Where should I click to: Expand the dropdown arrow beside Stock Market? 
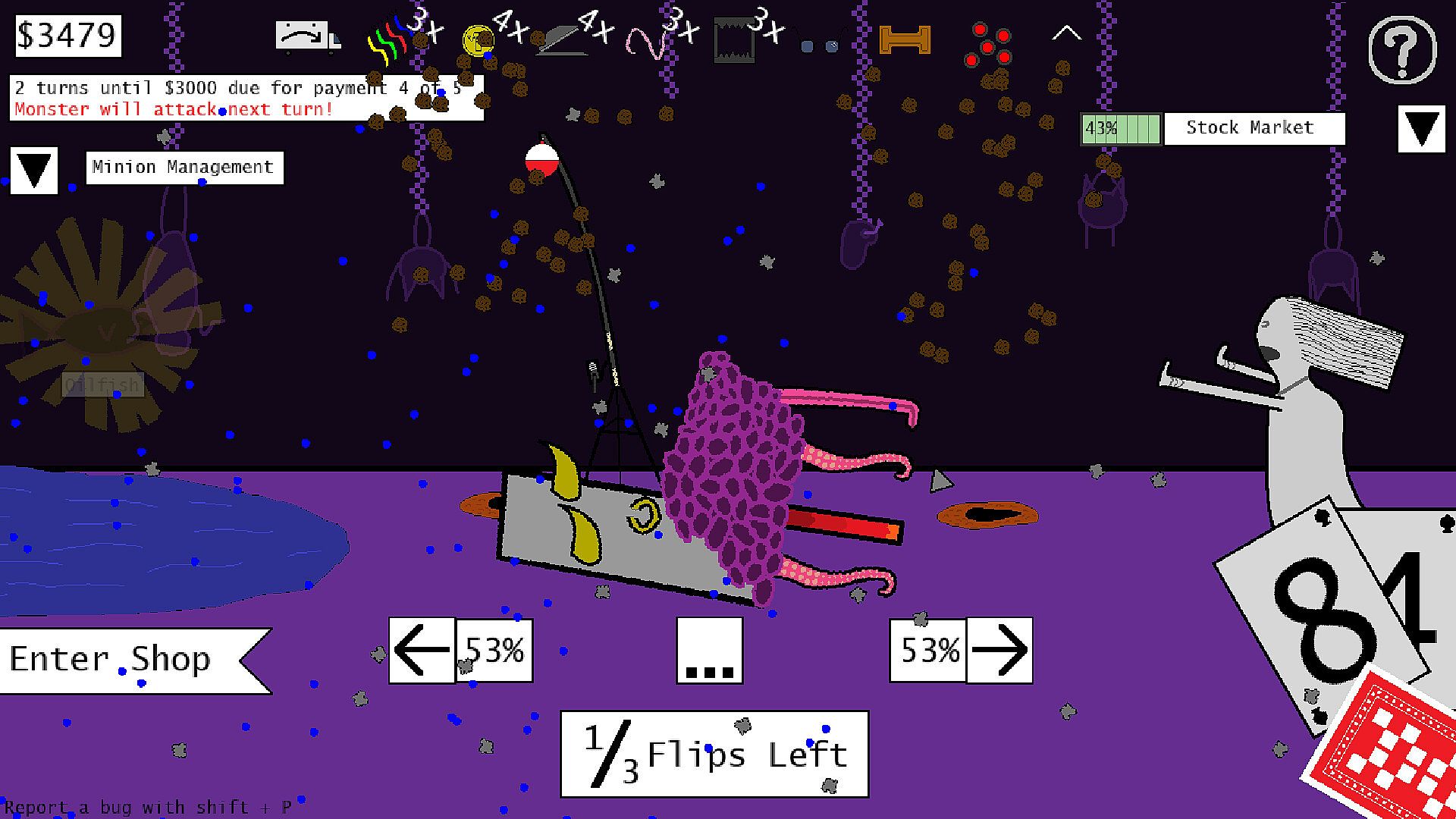(x=1421, y=129)
